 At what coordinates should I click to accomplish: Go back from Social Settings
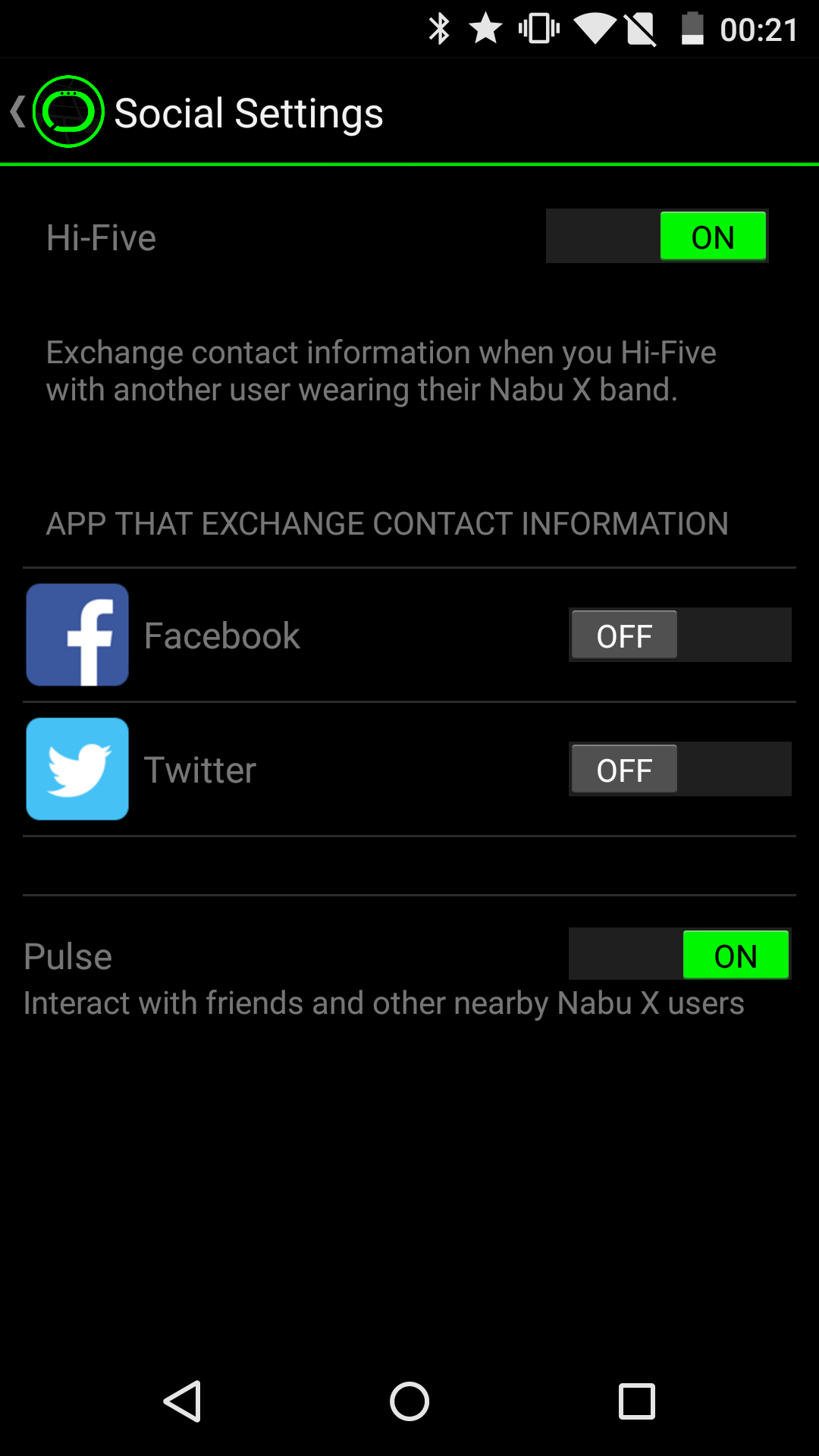click(56, 112)
